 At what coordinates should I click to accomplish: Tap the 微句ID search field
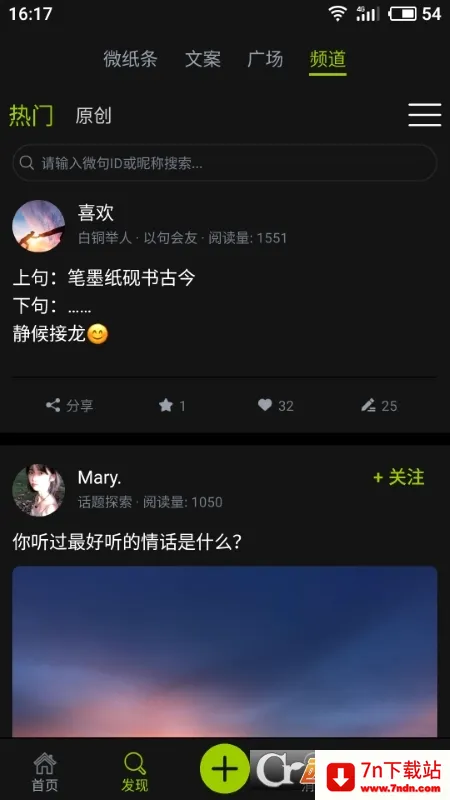(224, 163)
